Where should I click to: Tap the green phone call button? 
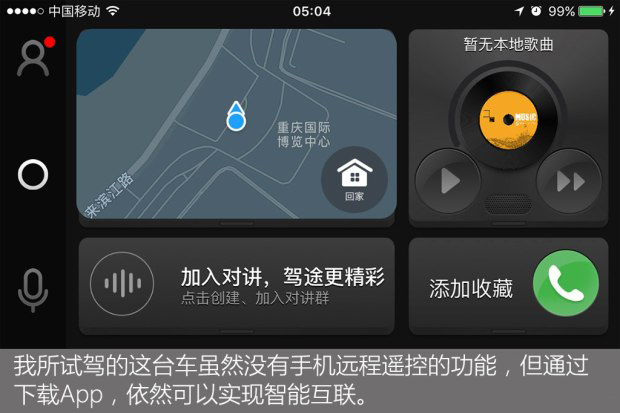tap(566, 284)
